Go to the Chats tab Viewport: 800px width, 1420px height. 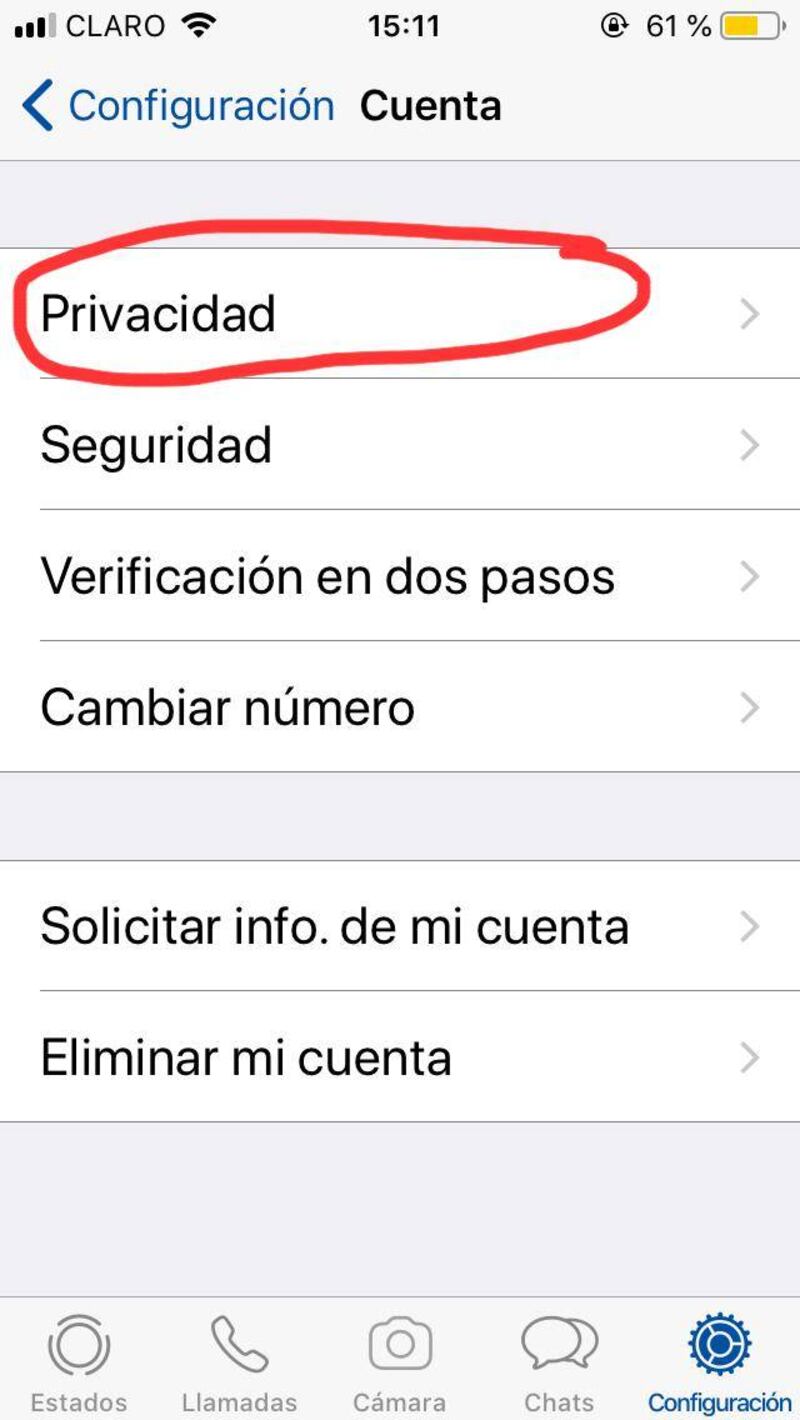(x=560, y=1362)
